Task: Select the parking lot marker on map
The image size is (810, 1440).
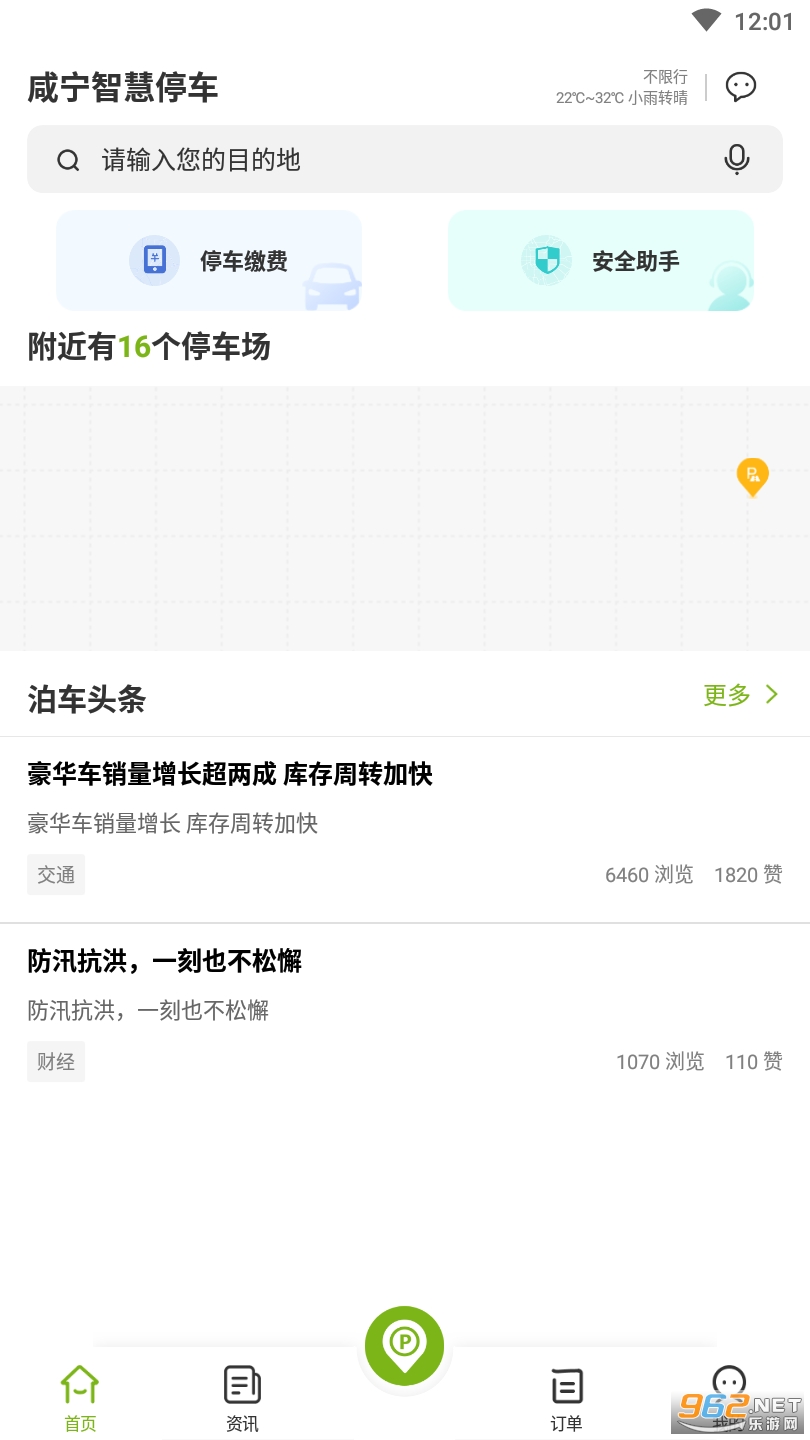Action: click(x=752, y=477)
